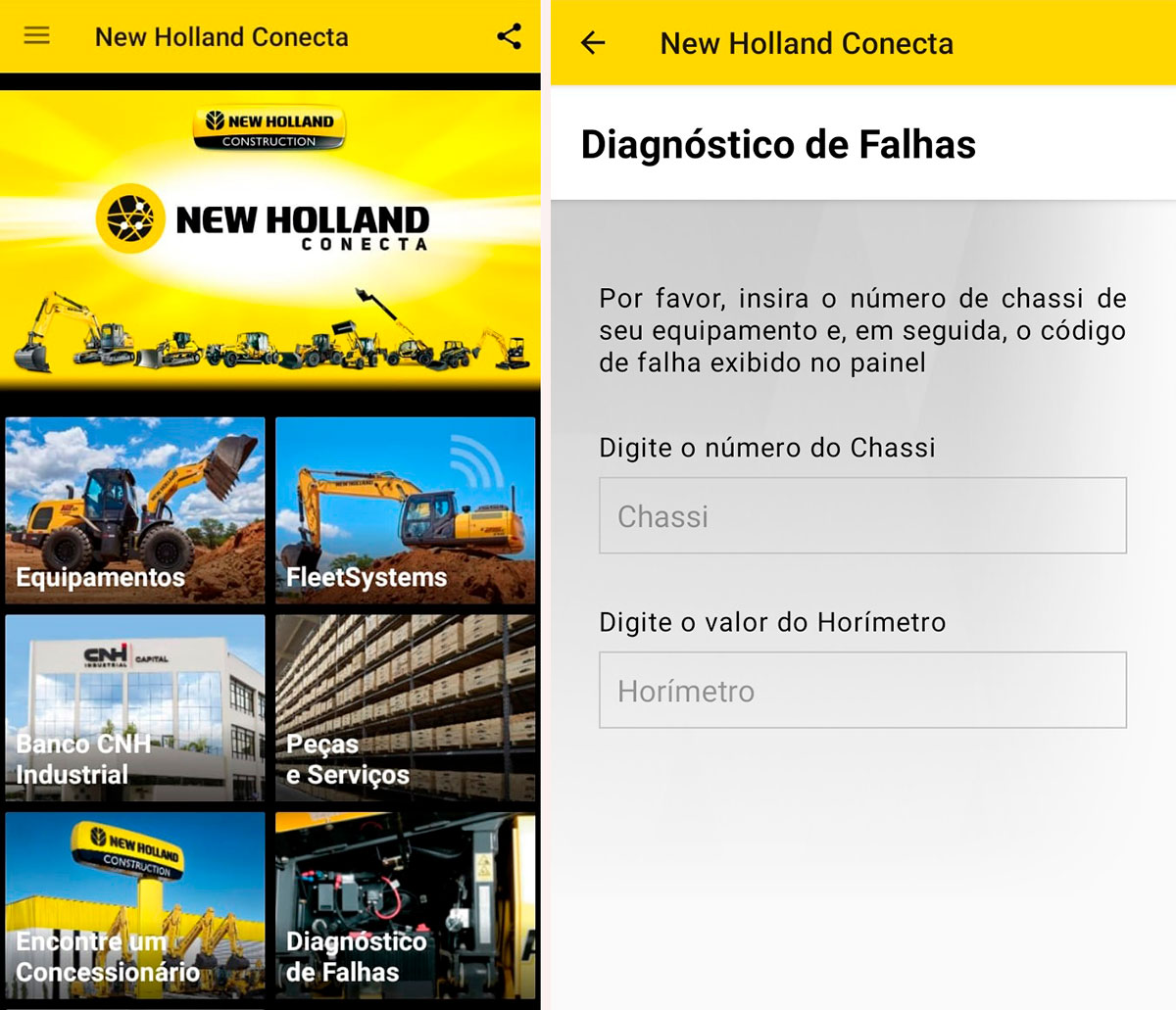This screenshot has height=1010, width=1176.
Task: Open the Banco CNH Industrial tile
Action: tap(135, 707)
